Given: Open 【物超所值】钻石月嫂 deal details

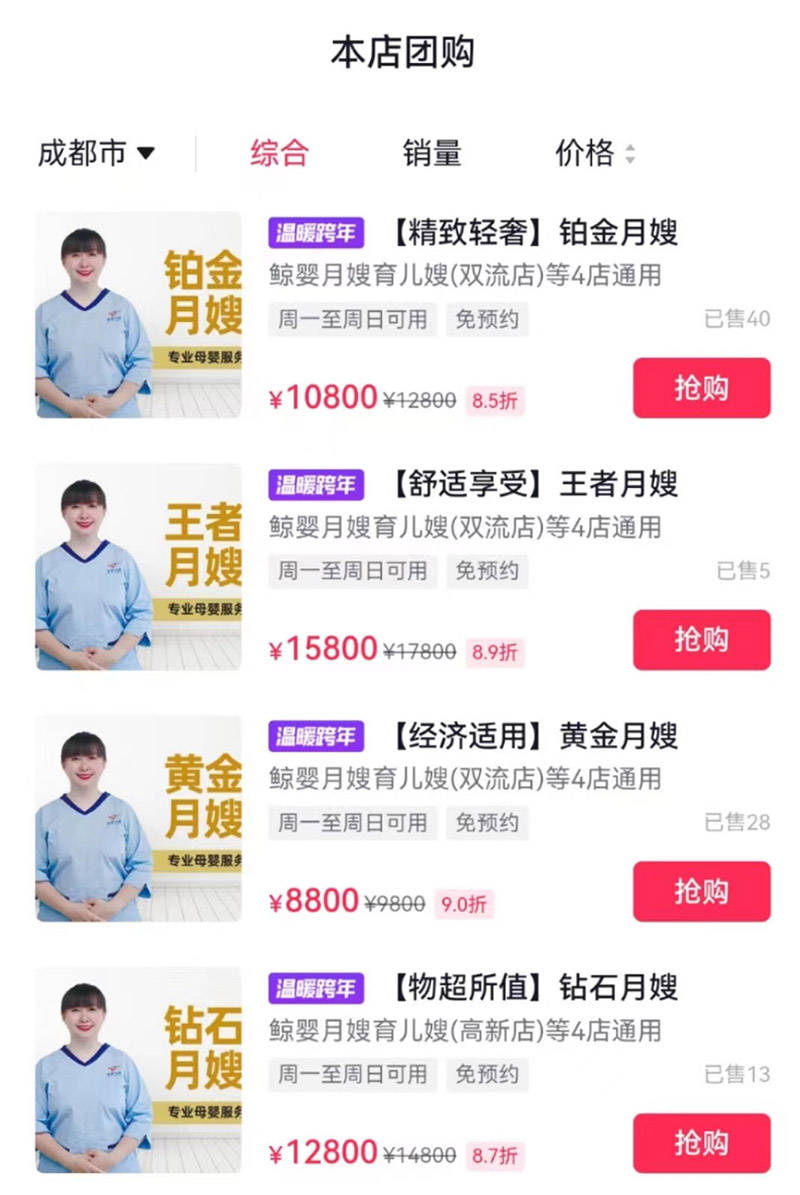Looking at the screenshot, I should 534,989.
